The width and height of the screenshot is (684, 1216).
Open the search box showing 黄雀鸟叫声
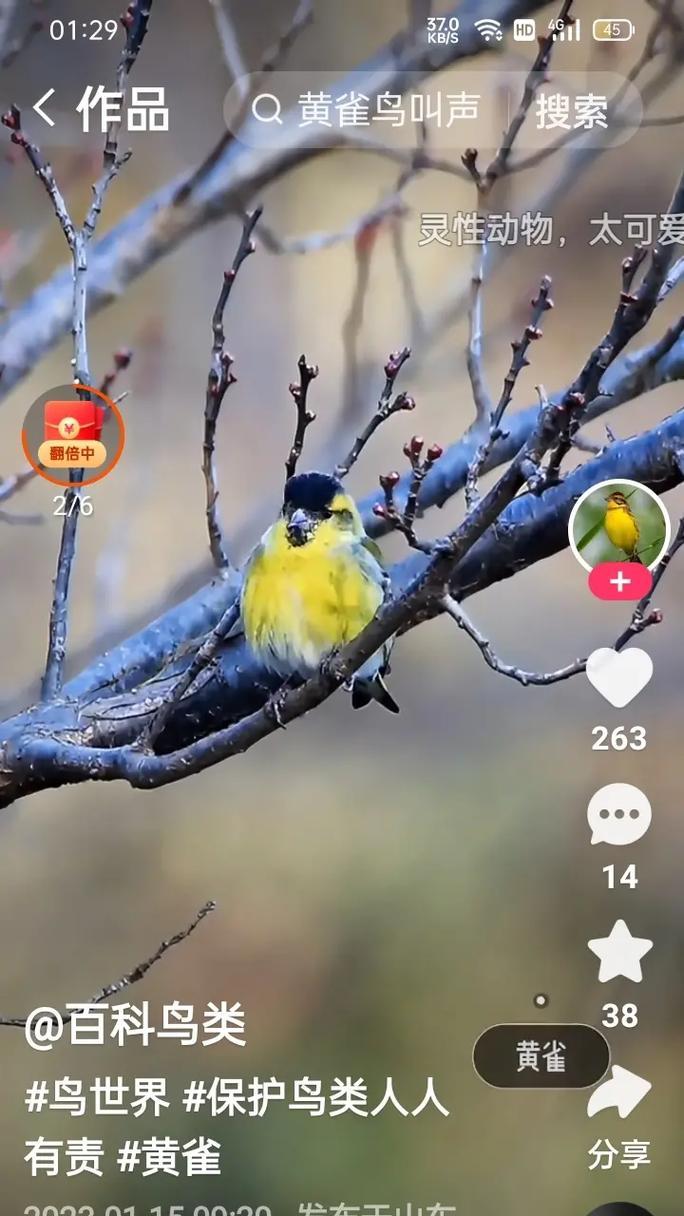[380, 110]
